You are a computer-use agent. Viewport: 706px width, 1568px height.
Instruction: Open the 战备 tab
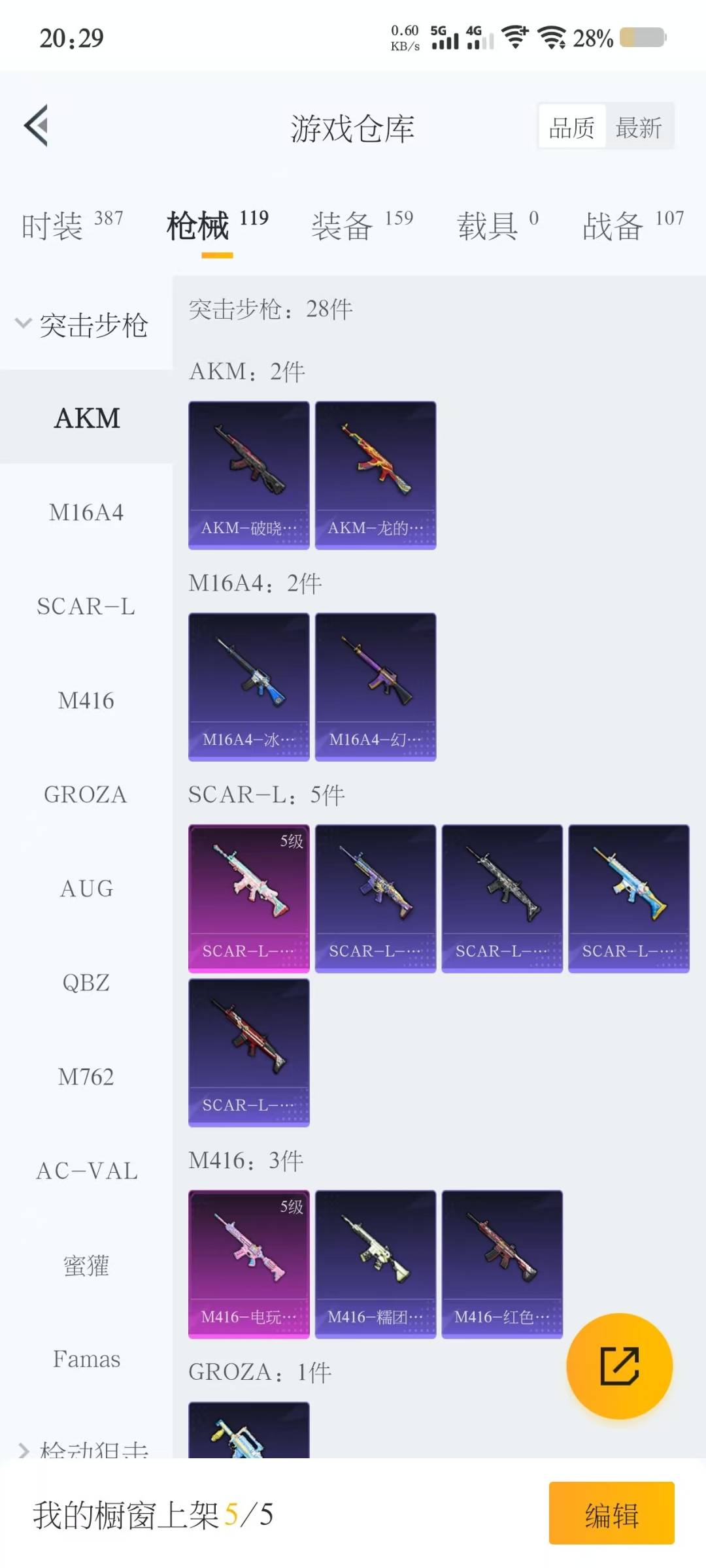pyautogui.click(x=633, y=225)
